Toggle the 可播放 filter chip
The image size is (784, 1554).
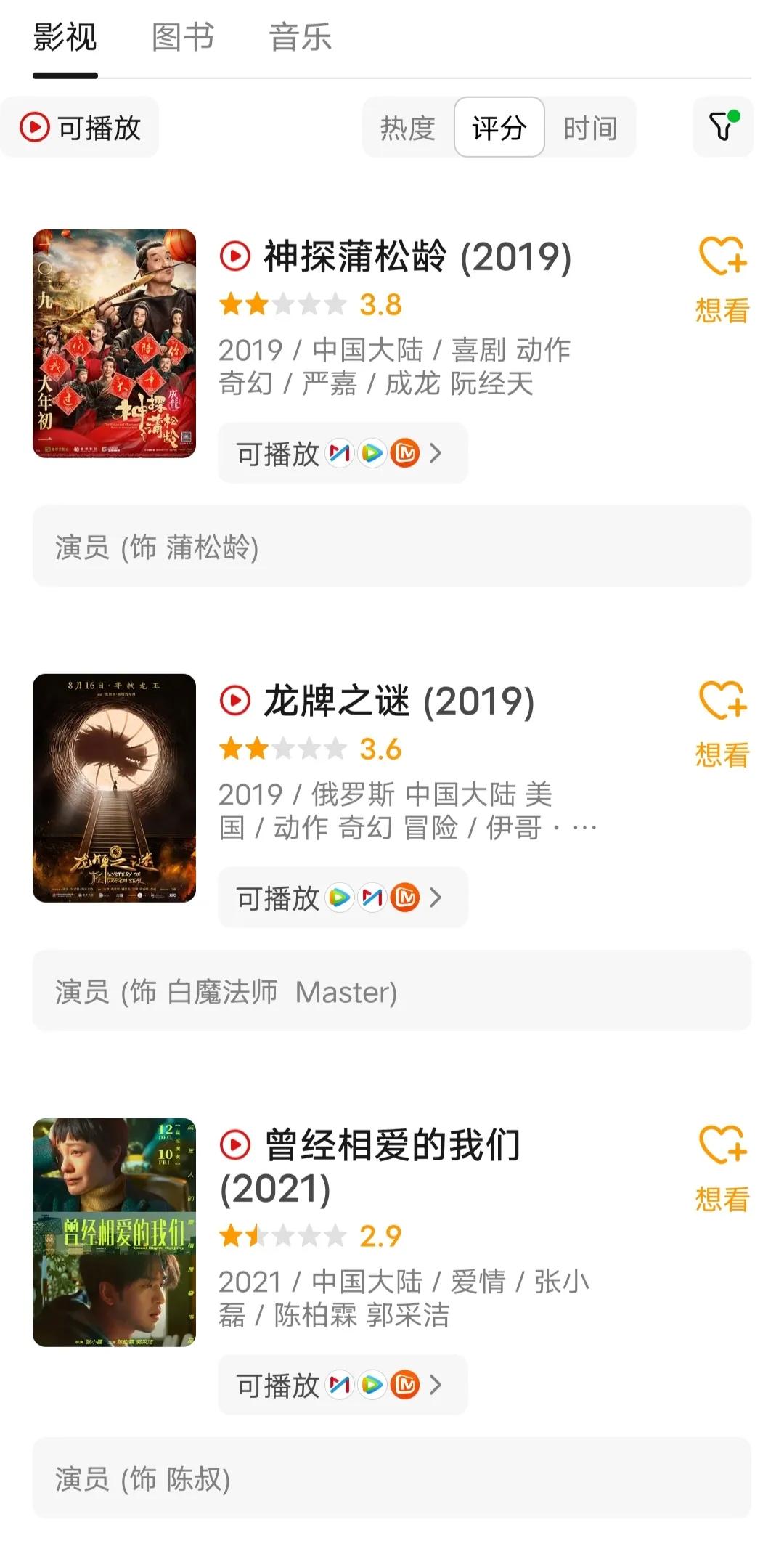[x=80, y=127]
